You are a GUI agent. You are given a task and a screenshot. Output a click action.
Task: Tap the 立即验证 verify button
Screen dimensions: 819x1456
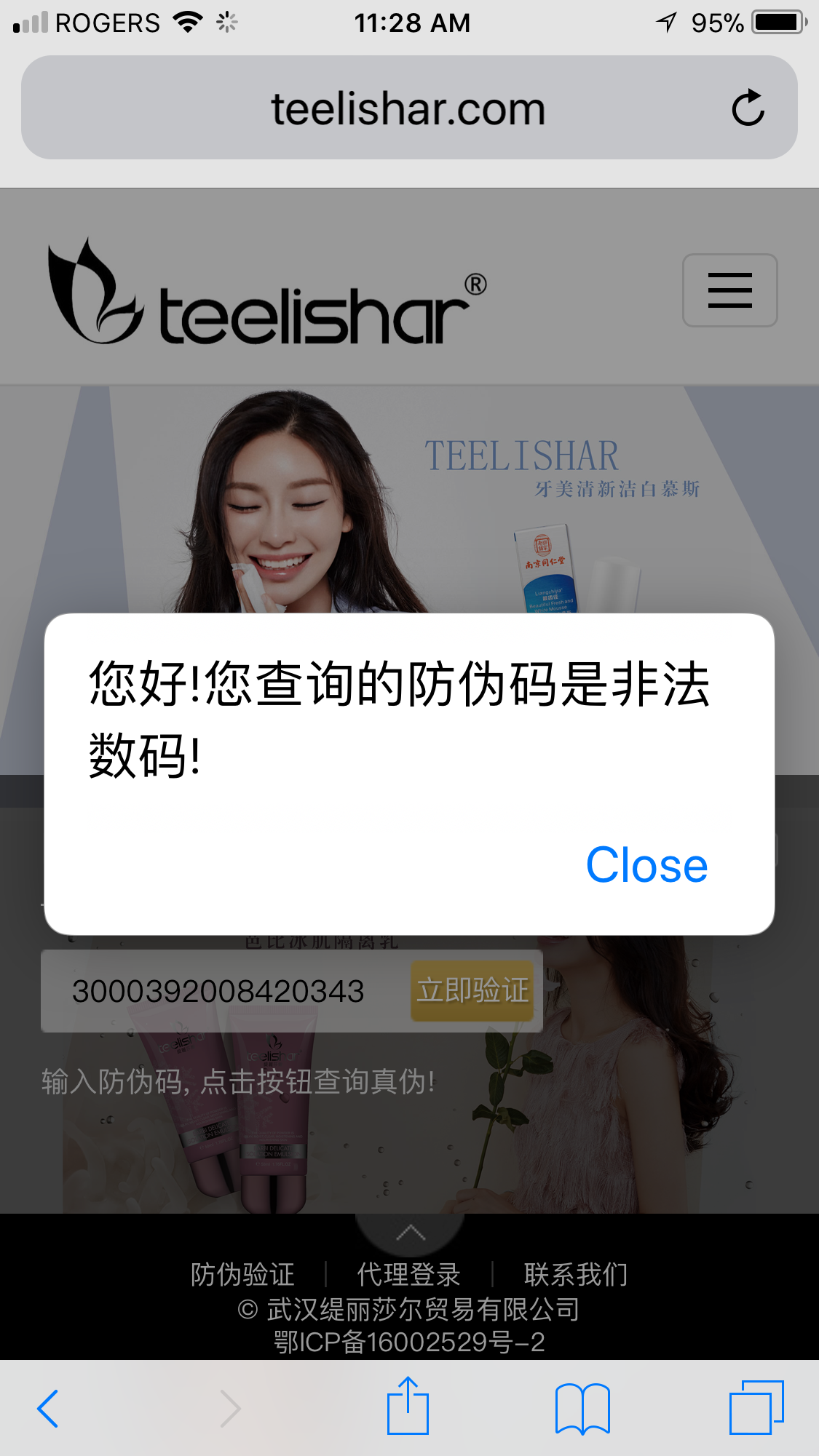pyautogui.click(x=472, y=990)
